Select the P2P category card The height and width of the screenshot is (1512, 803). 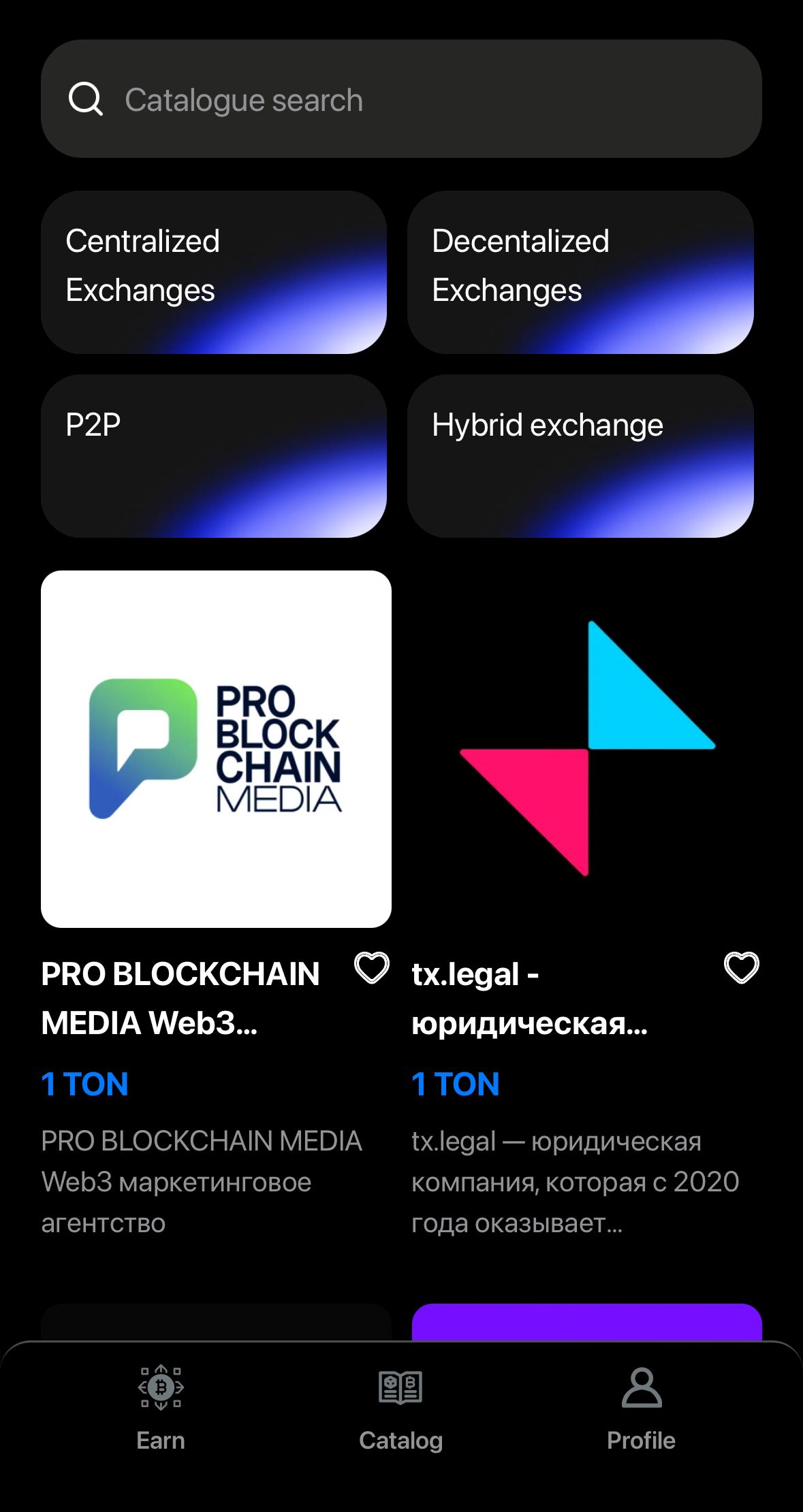click(214, 456)
